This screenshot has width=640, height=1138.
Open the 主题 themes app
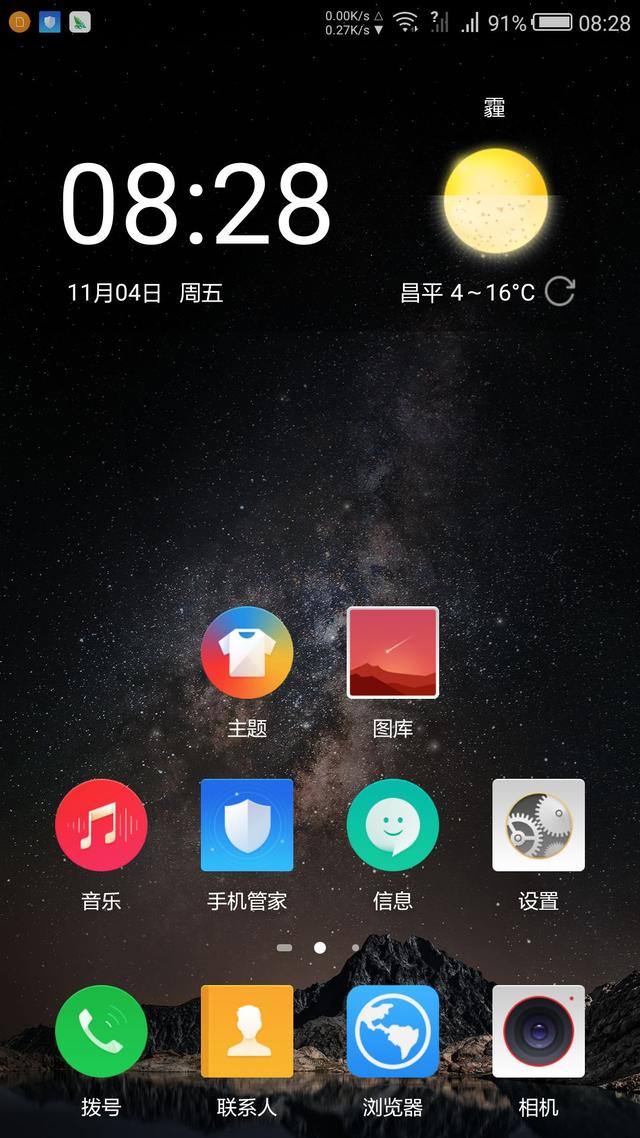[247, 652]
